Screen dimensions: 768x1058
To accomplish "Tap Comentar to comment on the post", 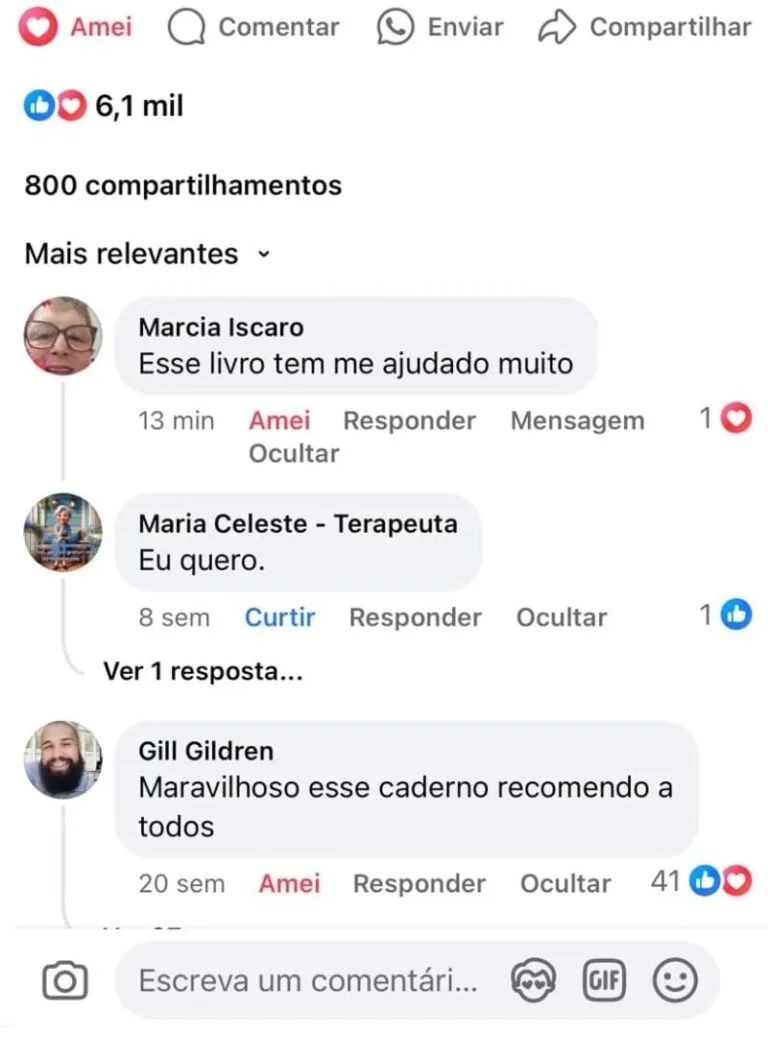I will click(x=253, y=27).
